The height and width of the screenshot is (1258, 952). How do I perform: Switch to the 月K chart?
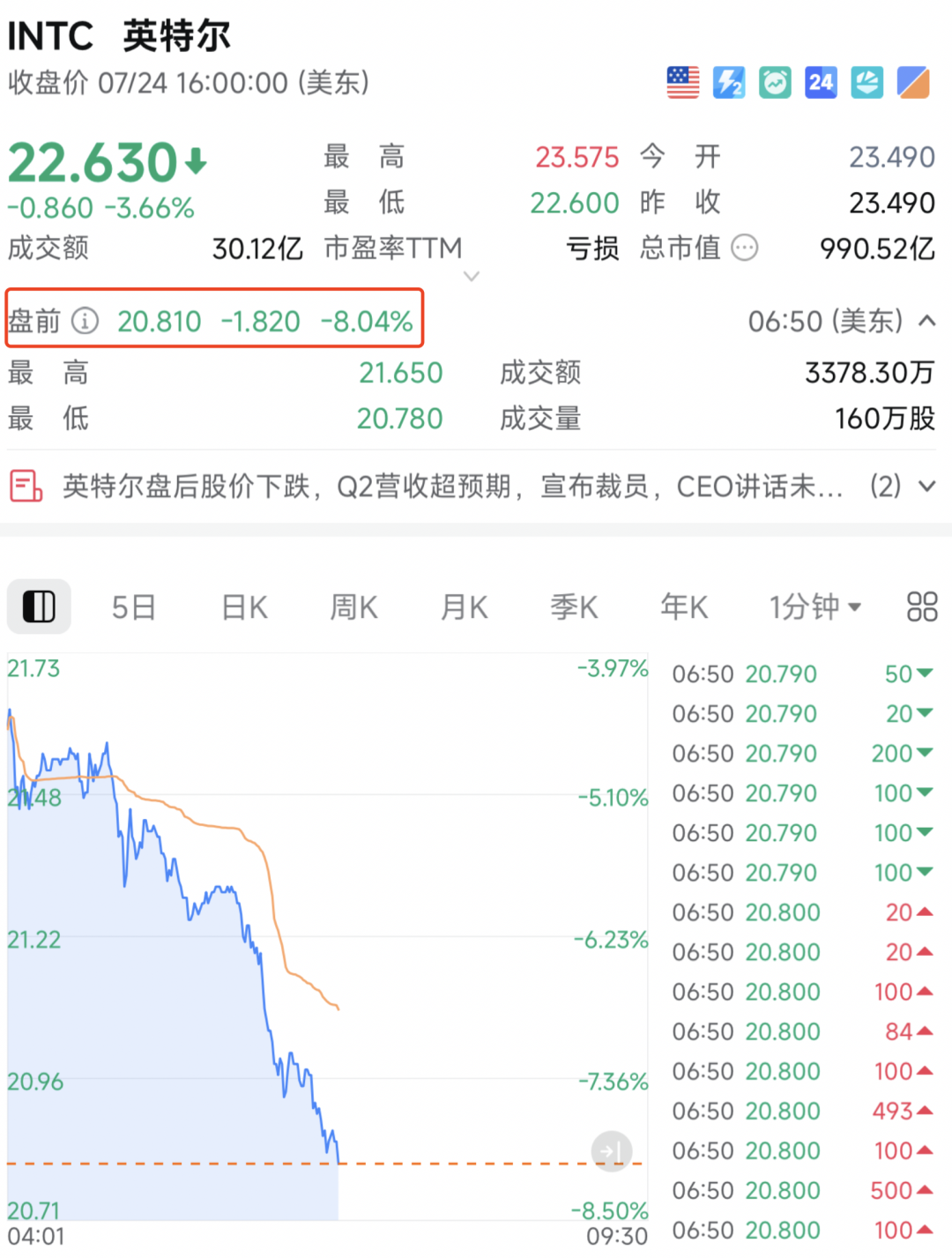pyautogui.click(x=465, y=607)
